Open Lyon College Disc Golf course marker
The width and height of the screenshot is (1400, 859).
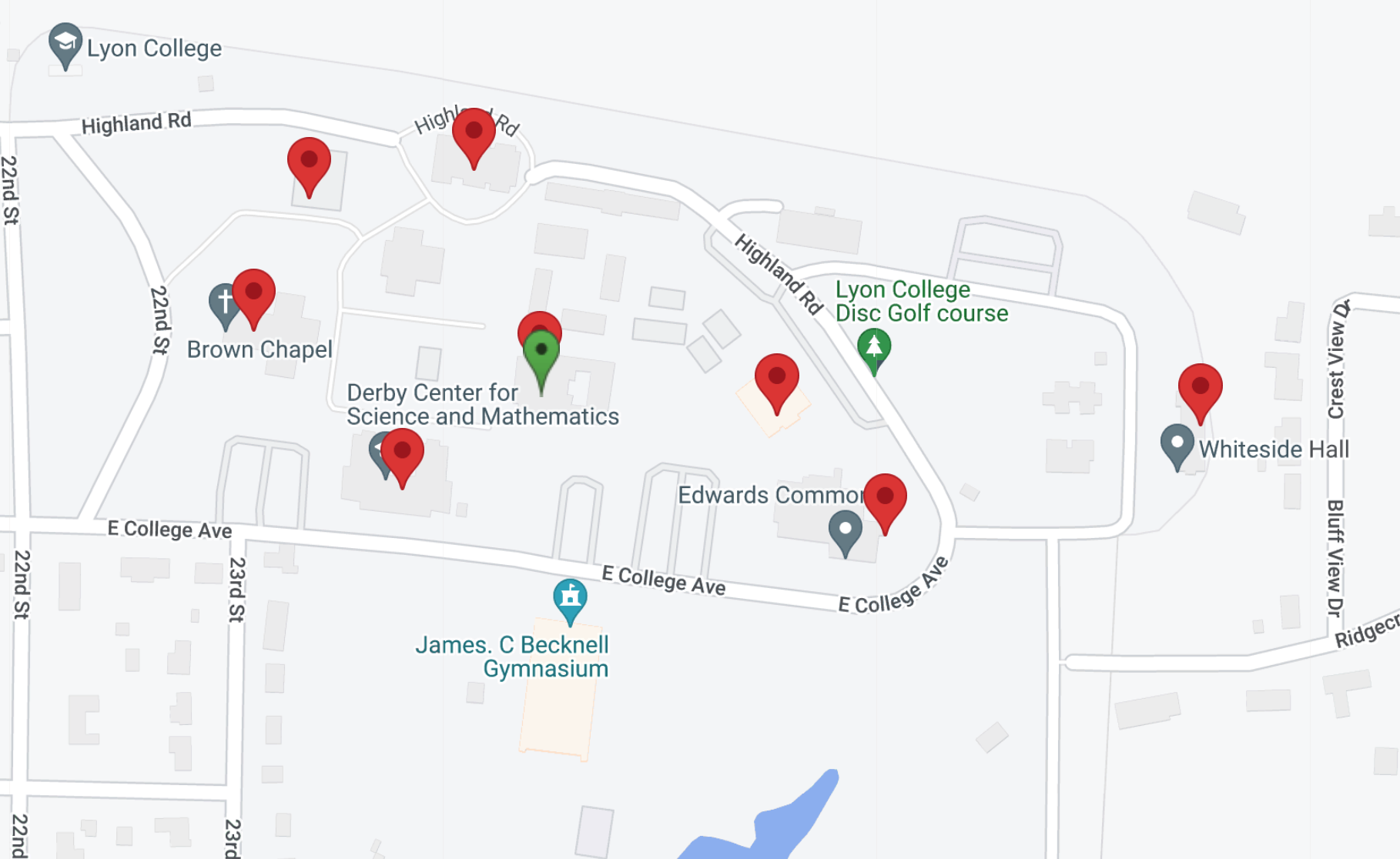coord(874,347)
